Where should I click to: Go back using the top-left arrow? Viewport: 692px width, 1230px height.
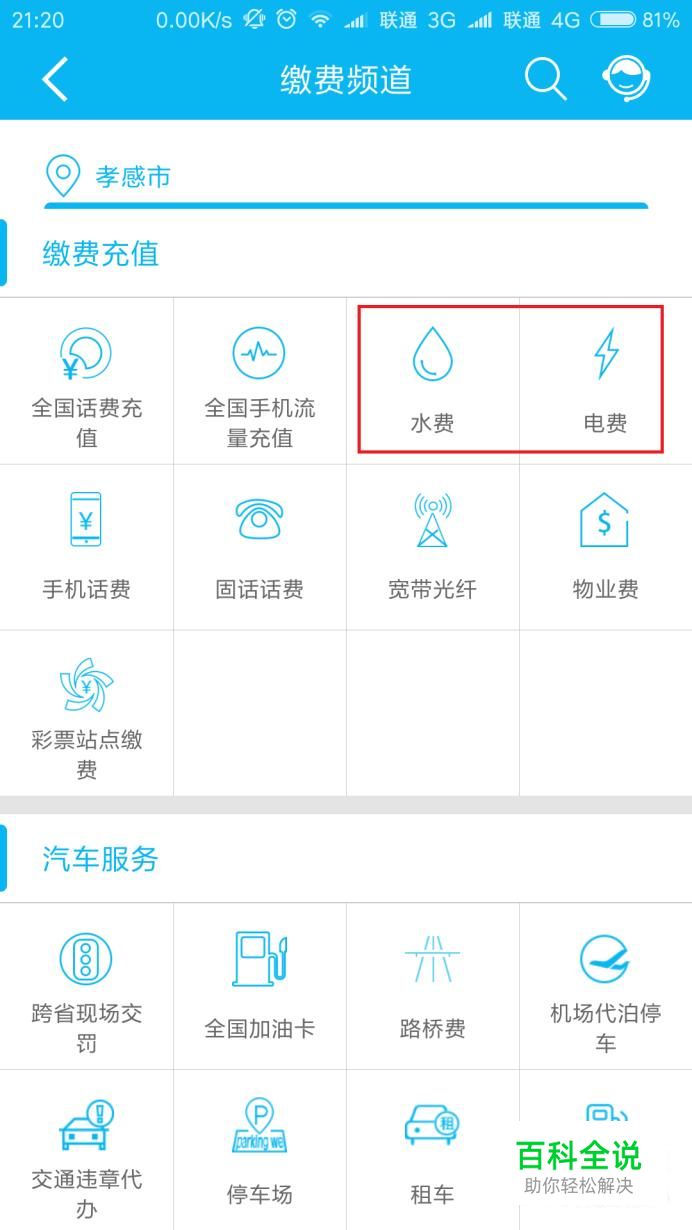pyautogui.click(x=55, y=79)
